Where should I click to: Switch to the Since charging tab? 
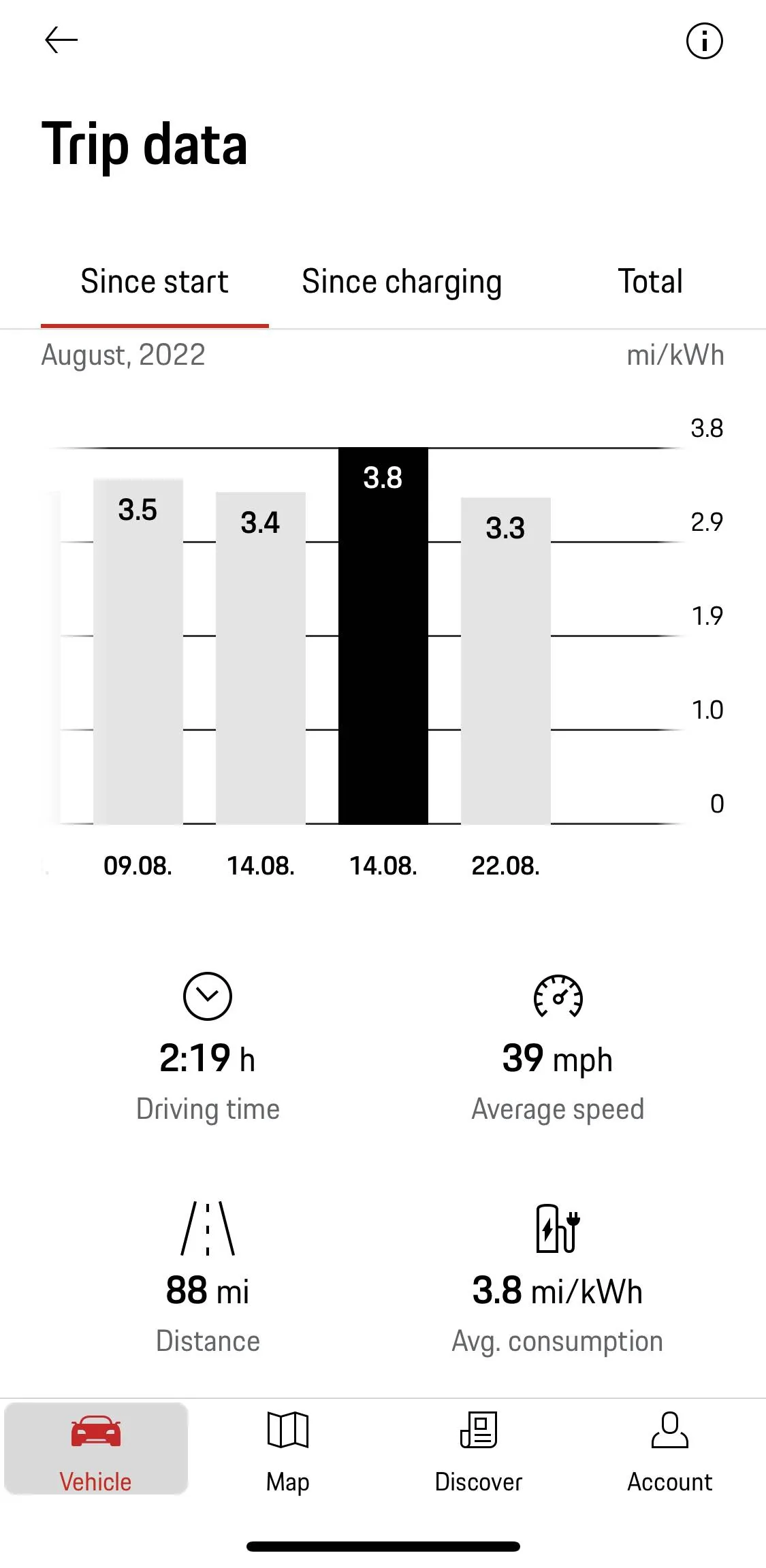point(402,282)
